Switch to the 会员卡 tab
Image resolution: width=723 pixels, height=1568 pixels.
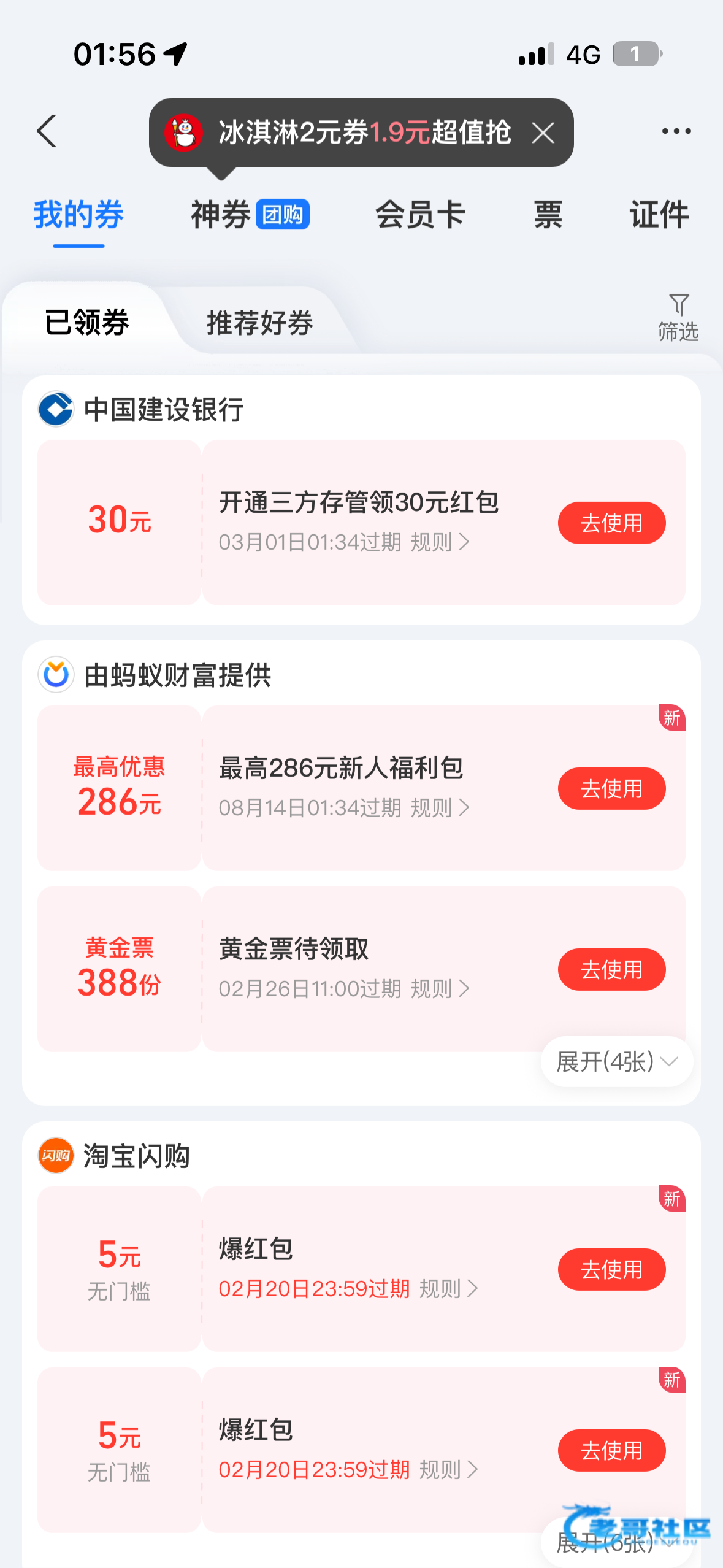pos(420,215)
